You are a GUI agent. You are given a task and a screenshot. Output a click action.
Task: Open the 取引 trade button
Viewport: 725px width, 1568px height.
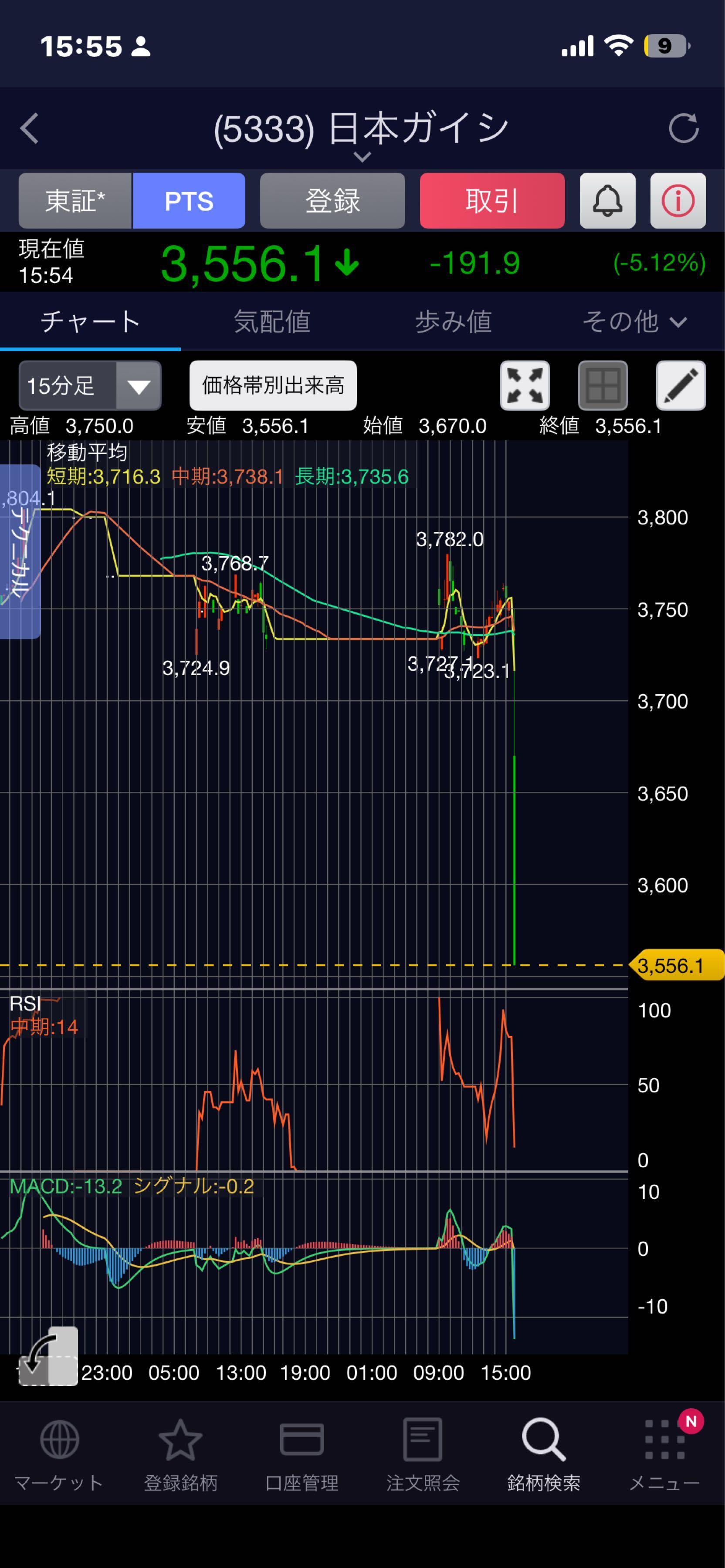click(492, 201)
